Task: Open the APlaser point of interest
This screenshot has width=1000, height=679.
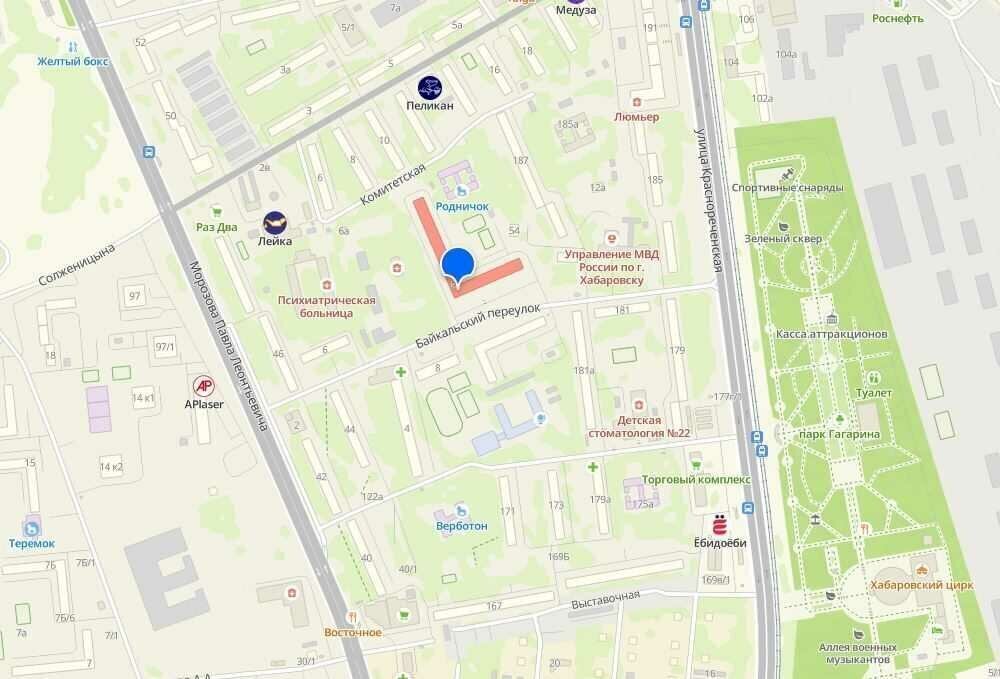Action: pos(203,385)
